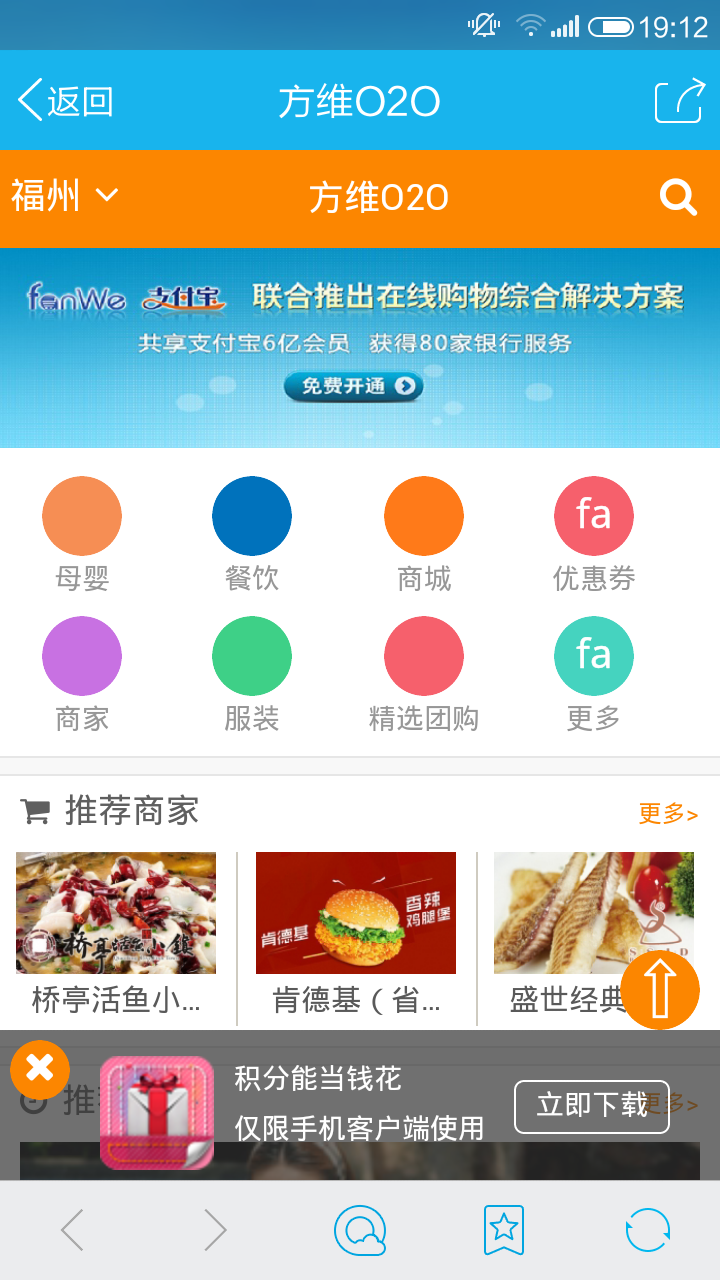720x1280 pixels.
Task: Return to top with orange arrow button
Action: pyautogui.click(x=660, y=990)
